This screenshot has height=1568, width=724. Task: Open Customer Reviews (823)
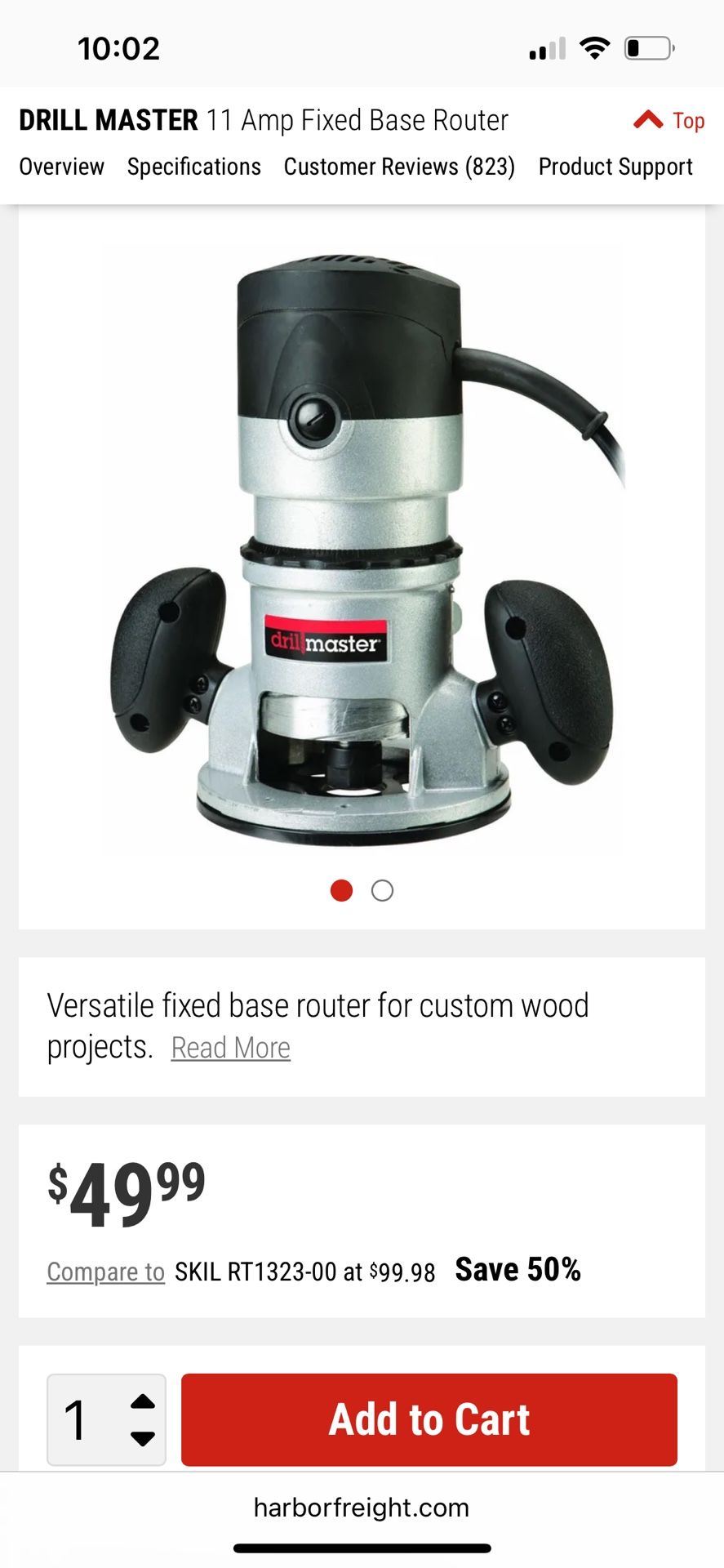click(399, 167)
